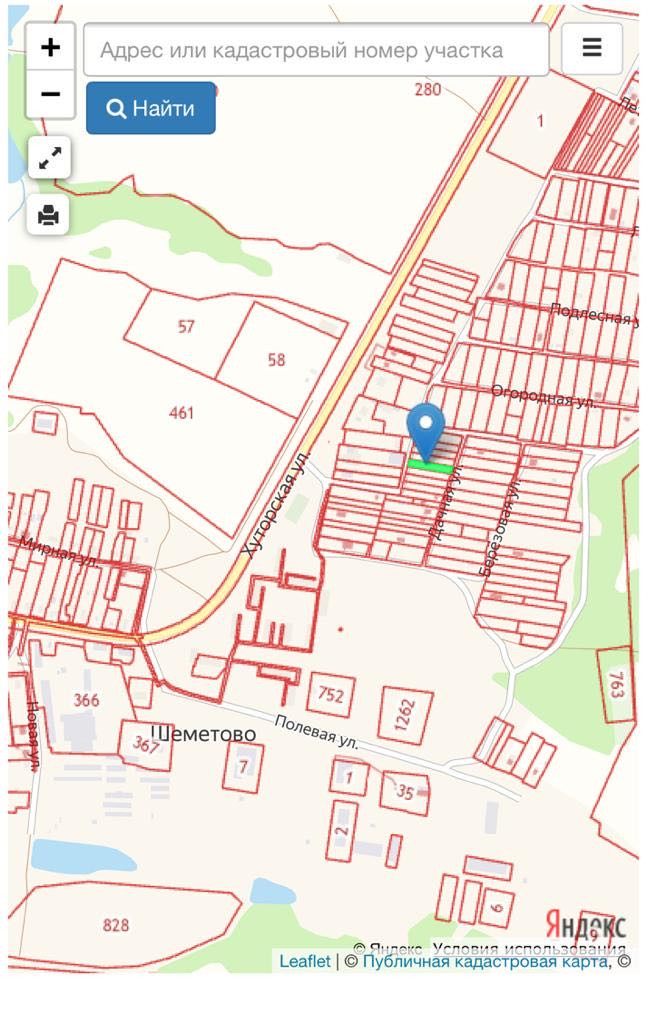Select the blue location marker
647x1024 pixels.
pyautogui.click(x=427, y=430)
